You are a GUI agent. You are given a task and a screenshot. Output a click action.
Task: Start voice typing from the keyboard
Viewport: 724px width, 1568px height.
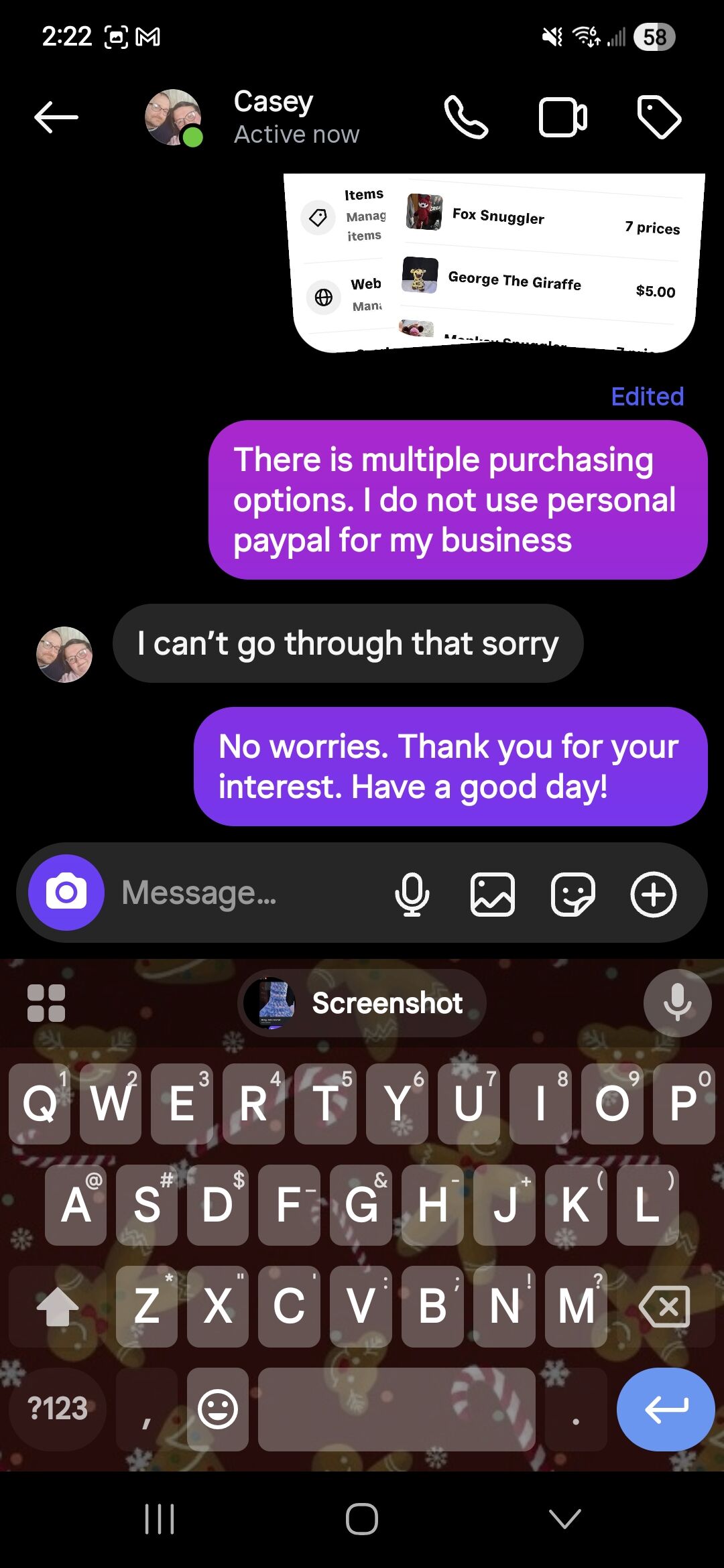677,1003
